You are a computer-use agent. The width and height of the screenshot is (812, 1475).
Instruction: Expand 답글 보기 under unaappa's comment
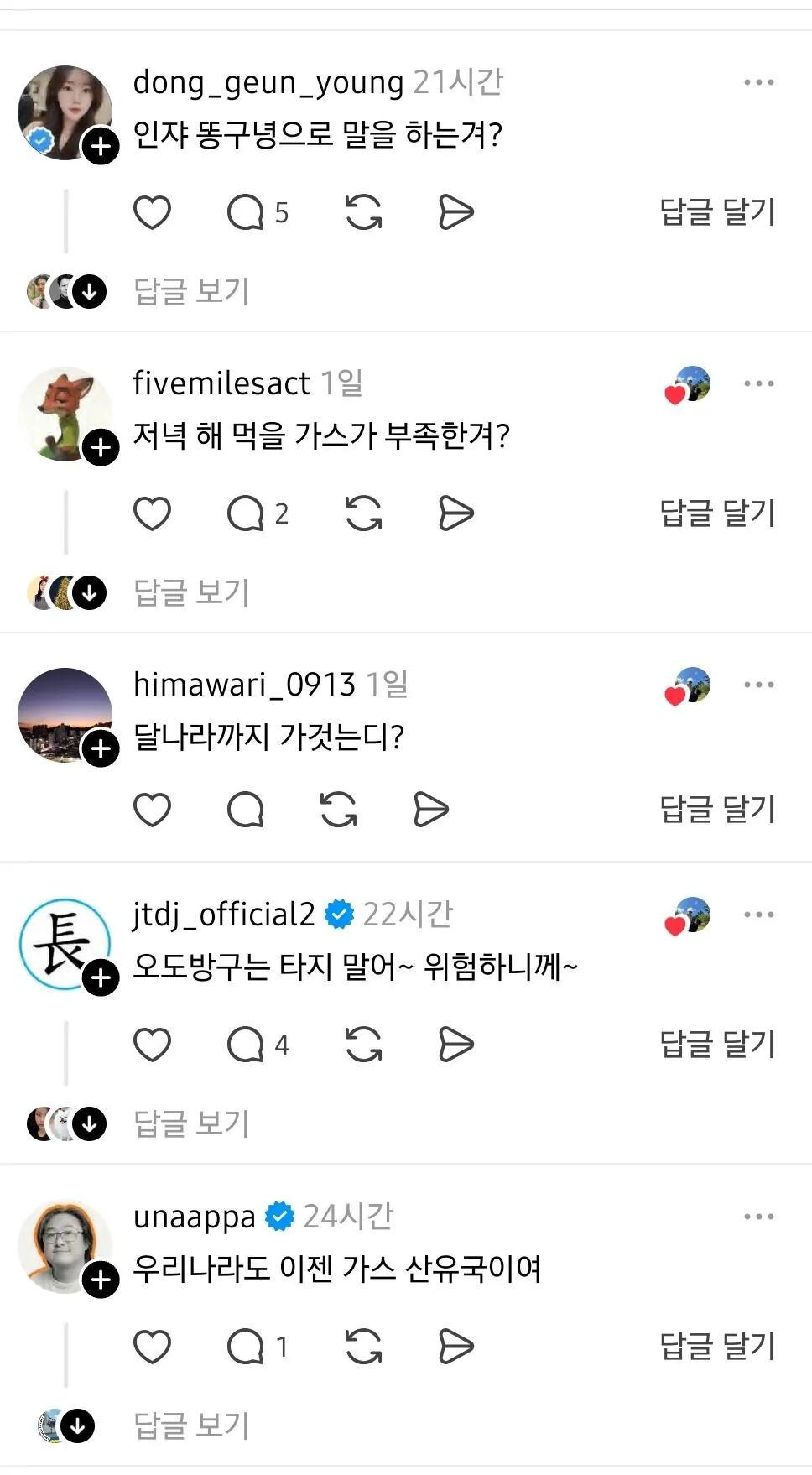[191, 1425]
